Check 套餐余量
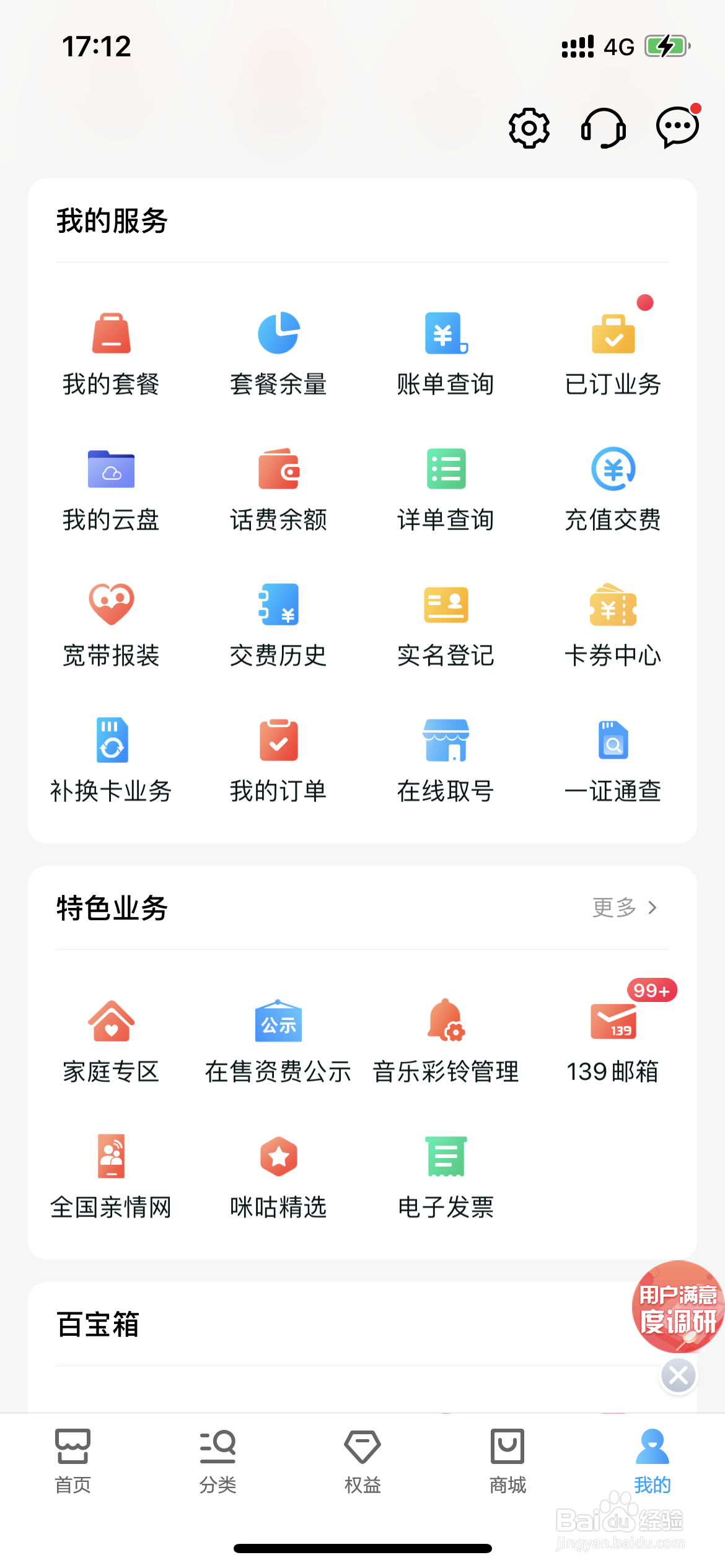 coord(279,354)
